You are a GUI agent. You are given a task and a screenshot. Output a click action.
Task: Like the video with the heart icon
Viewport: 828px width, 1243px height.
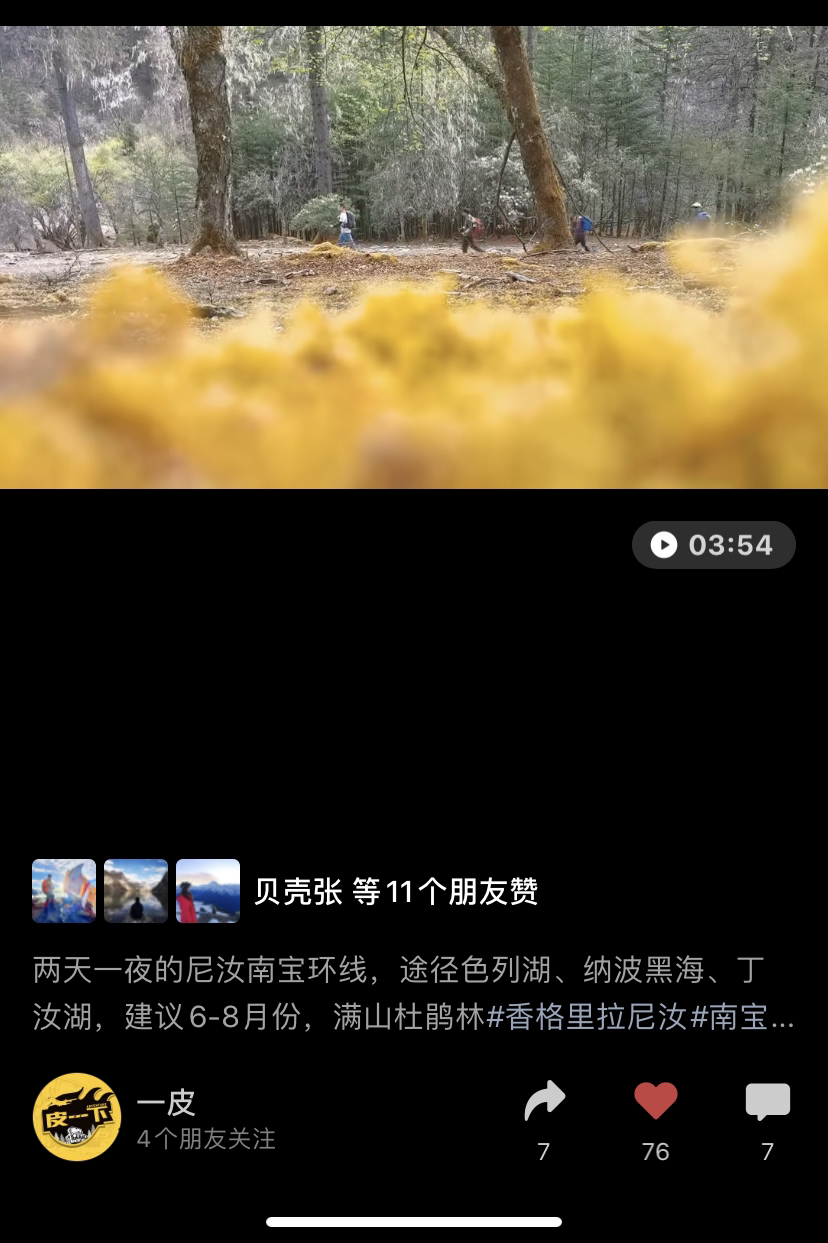tap(655, 1101)
